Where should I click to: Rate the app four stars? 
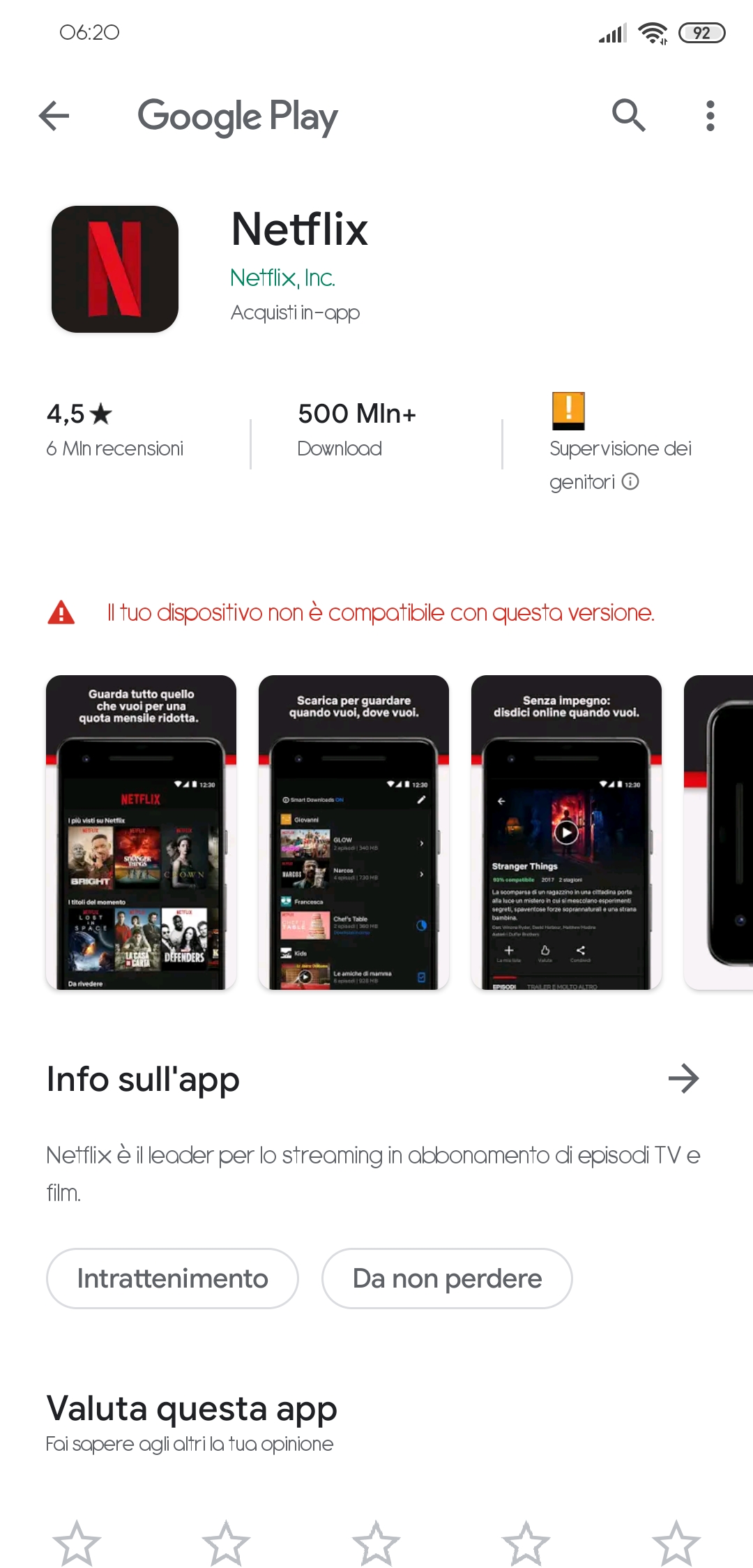pos(526,1543)
